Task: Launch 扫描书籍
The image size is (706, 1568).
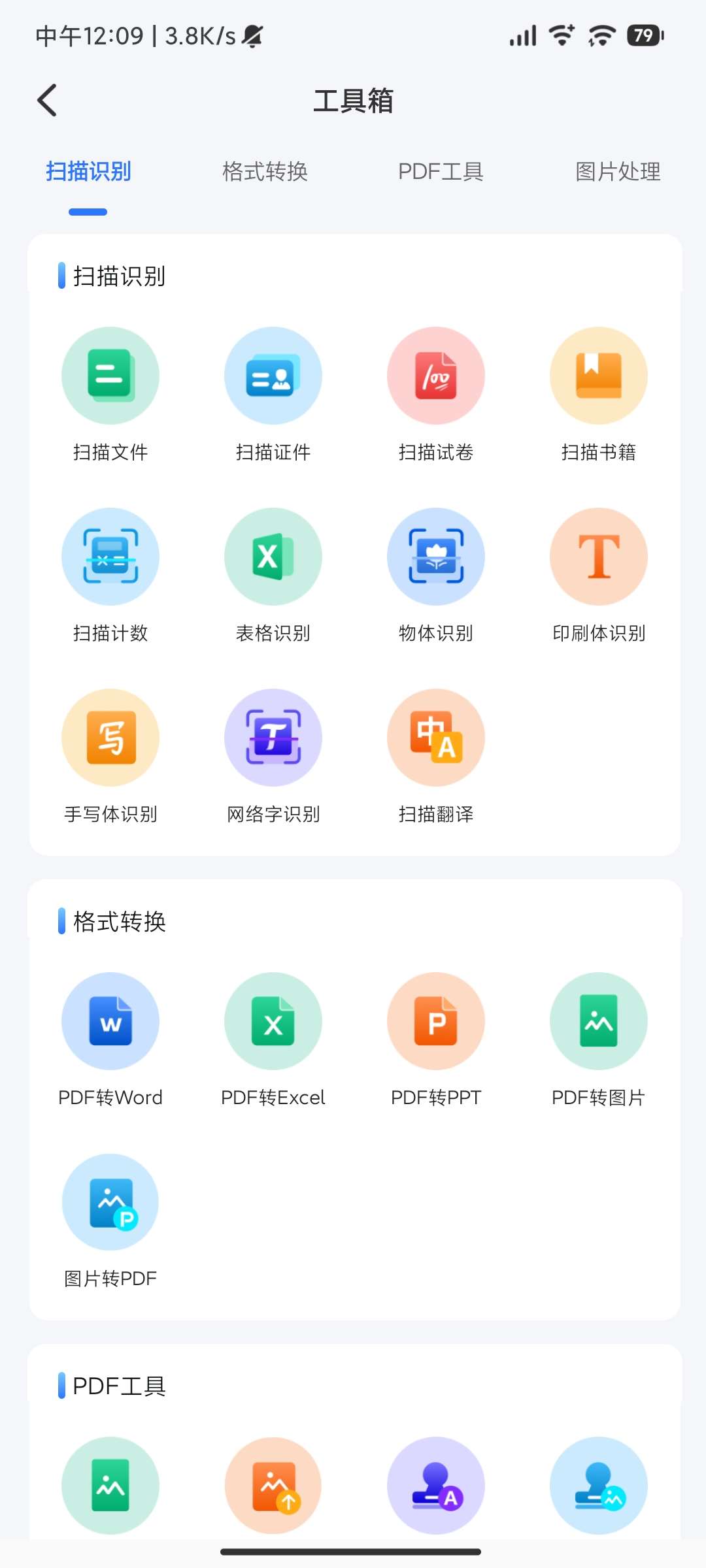Action: coord(599,376)
